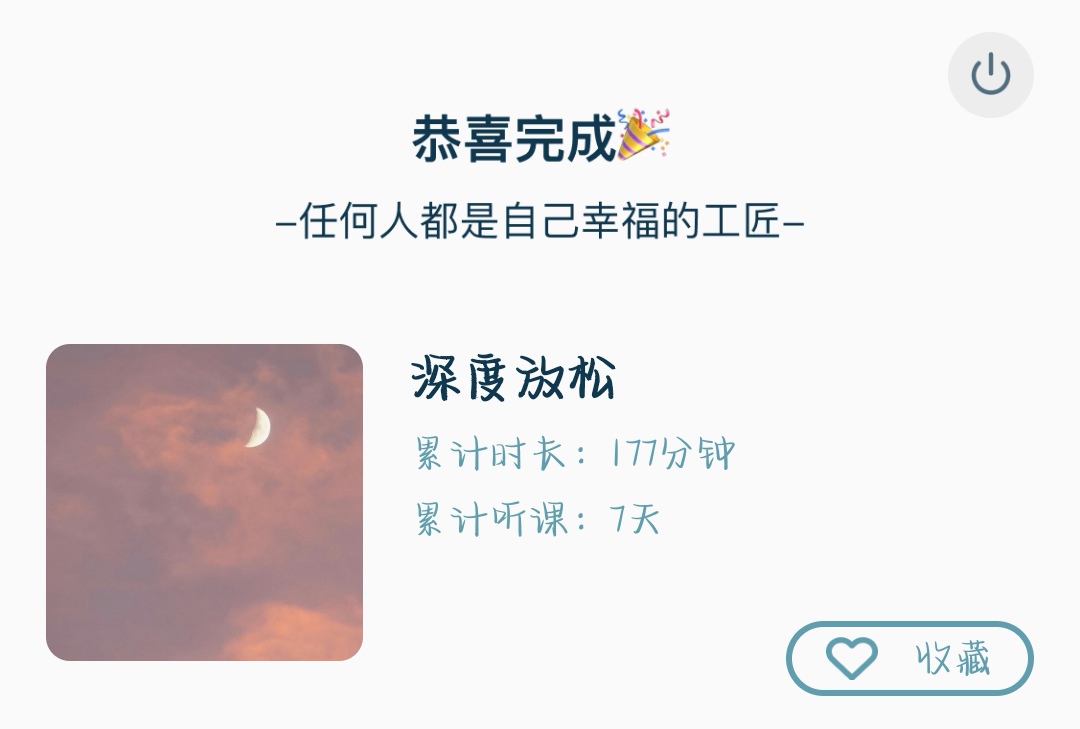Add 深度放松 to favorites via 收藏

pos(909,659)
